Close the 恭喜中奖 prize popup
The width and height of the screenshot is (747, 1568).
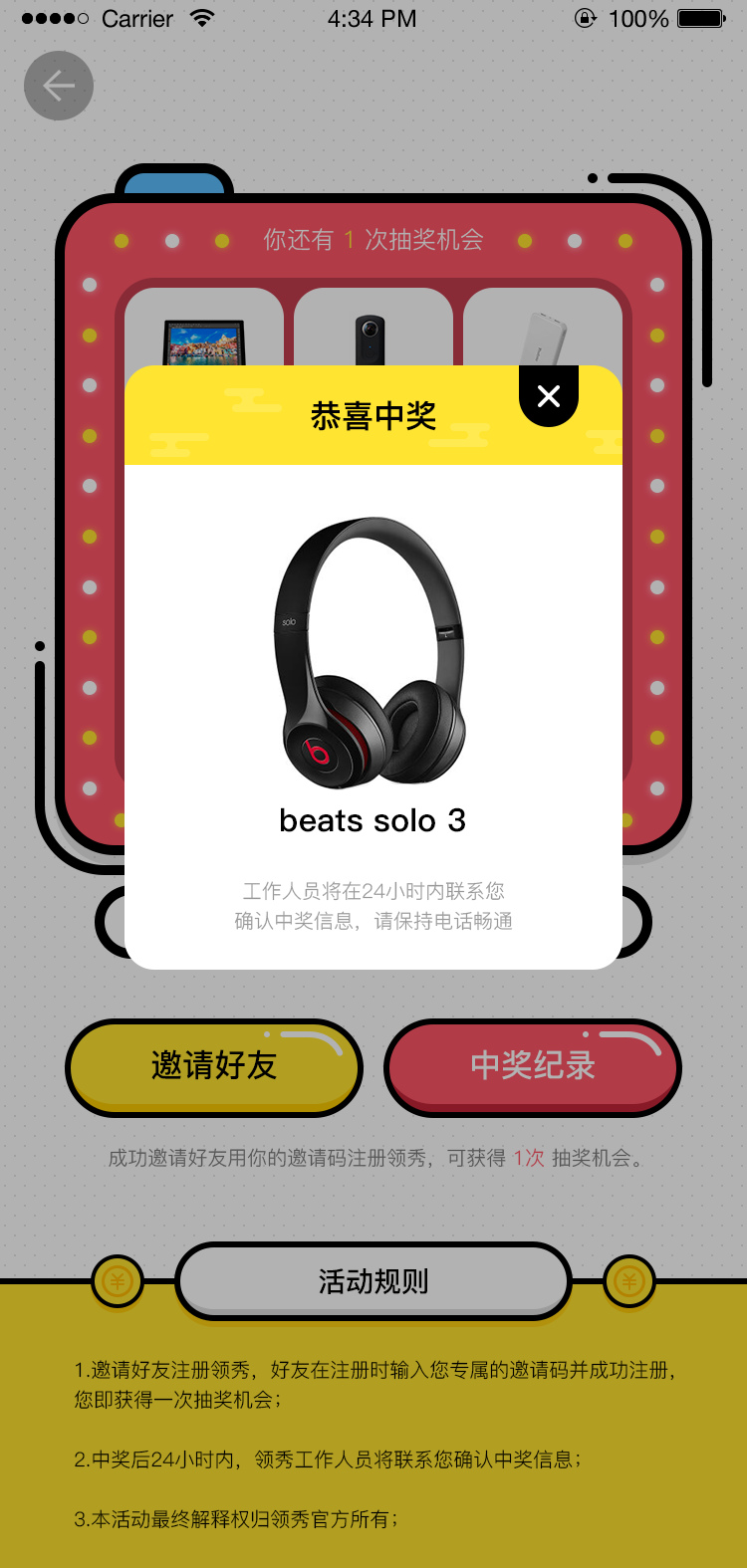coord(549,396)
